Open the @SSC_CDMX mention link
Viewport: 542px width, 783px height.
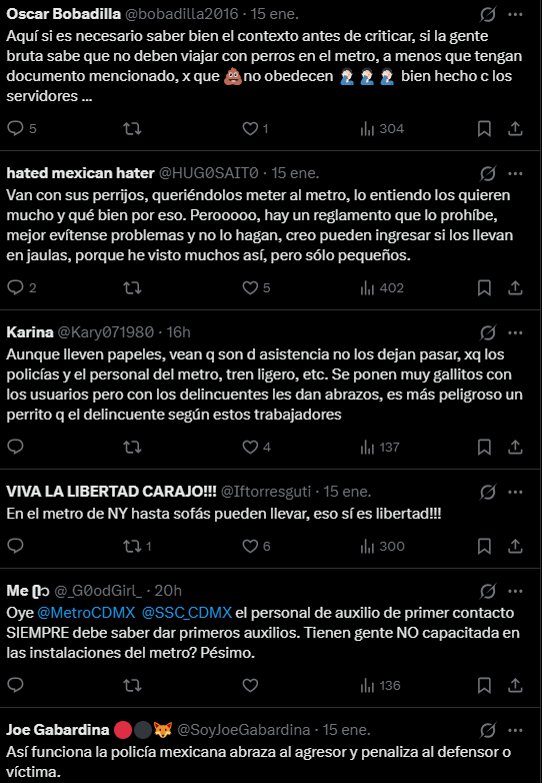point(187,613)
